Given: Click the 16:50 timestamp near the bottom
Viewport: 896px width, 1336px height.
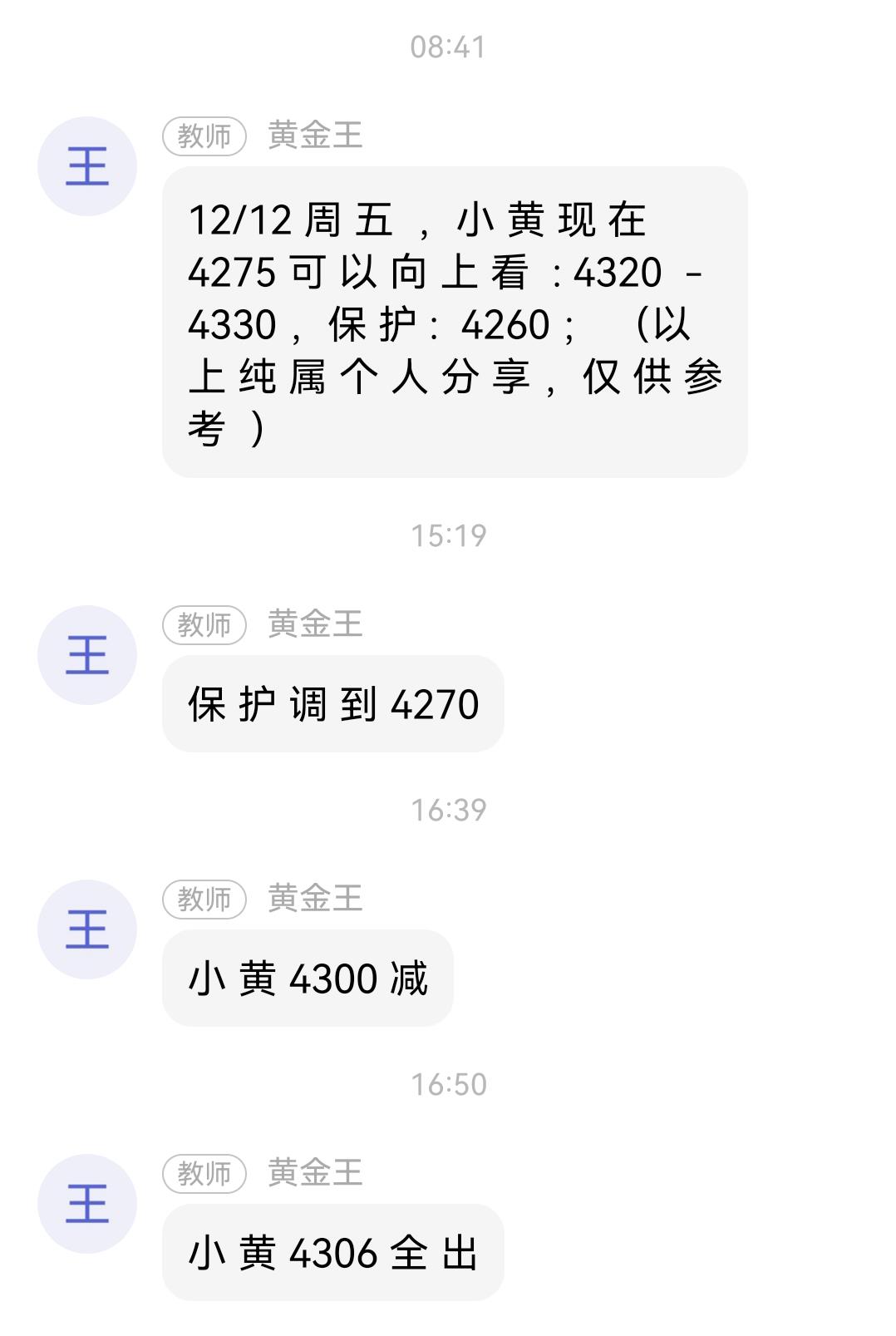Looking at the screenshot, I should click(x=449, y=1082).
